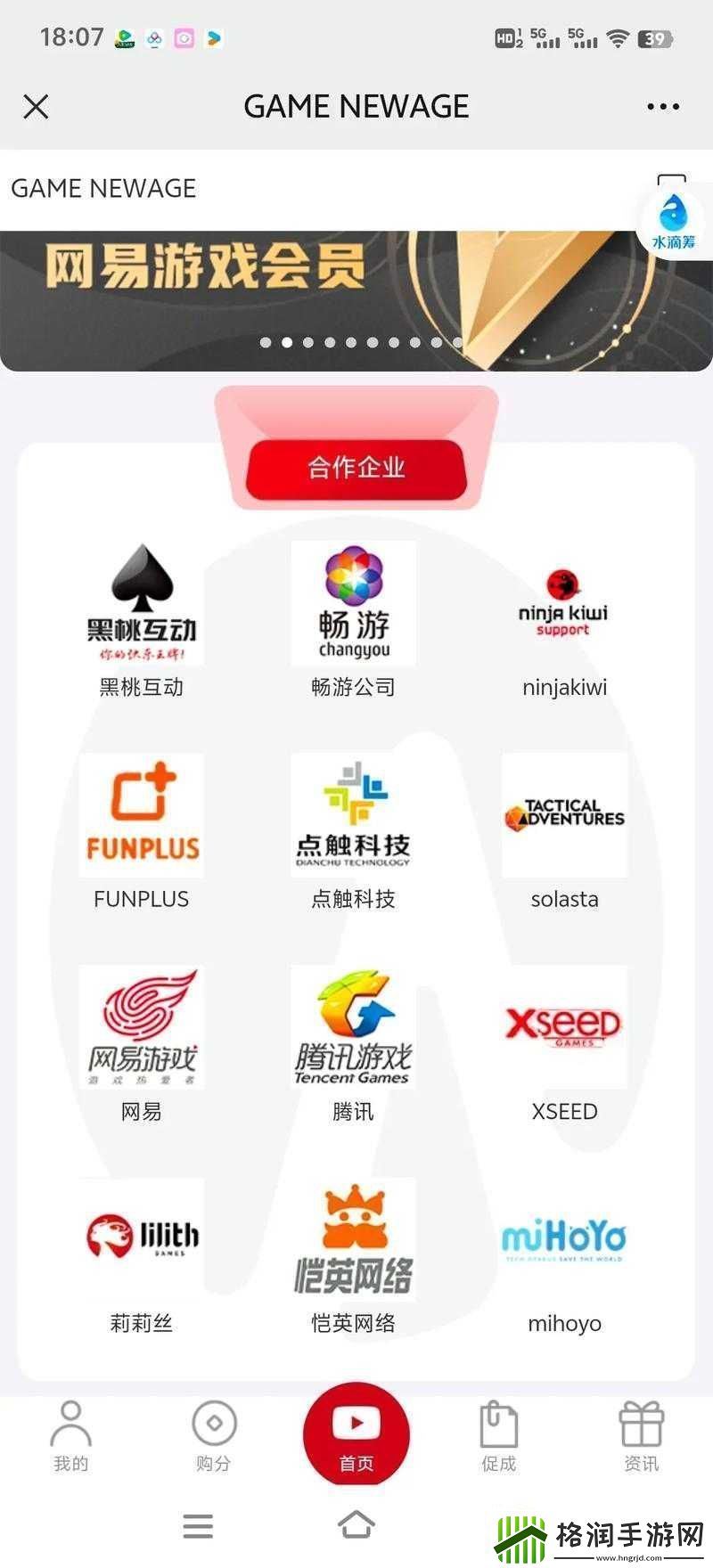Open the FUNPLUS partner icon
Image resolution: width=713 pixels, height=1568 pixels.
[x=141, y=815]
